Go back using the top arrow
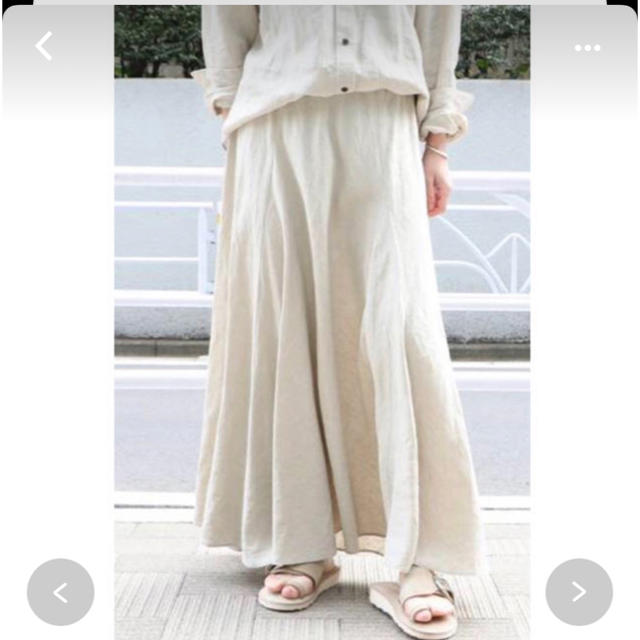The image size is (640, 640). 44,46
